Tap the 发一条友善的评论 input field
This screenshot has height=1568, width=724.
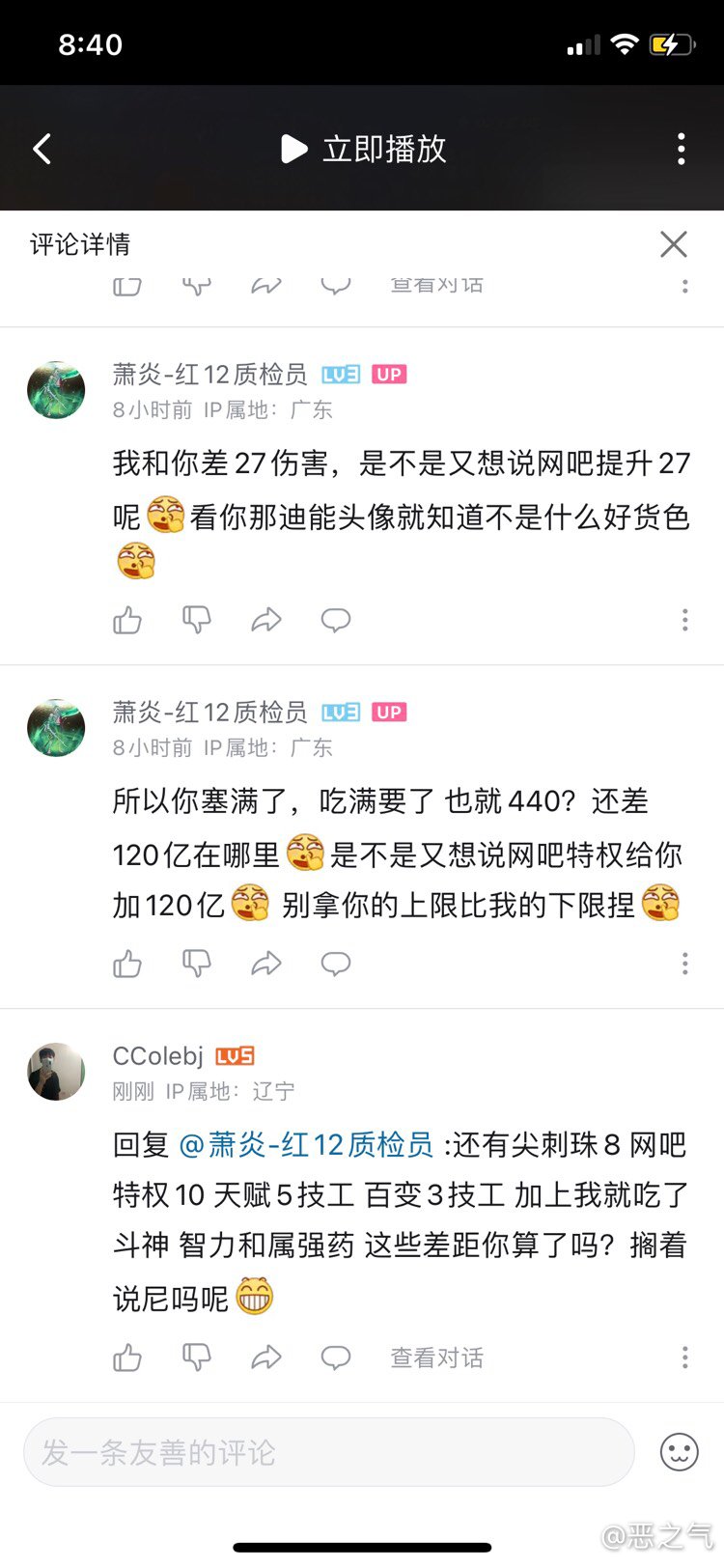coord(328,1452)
